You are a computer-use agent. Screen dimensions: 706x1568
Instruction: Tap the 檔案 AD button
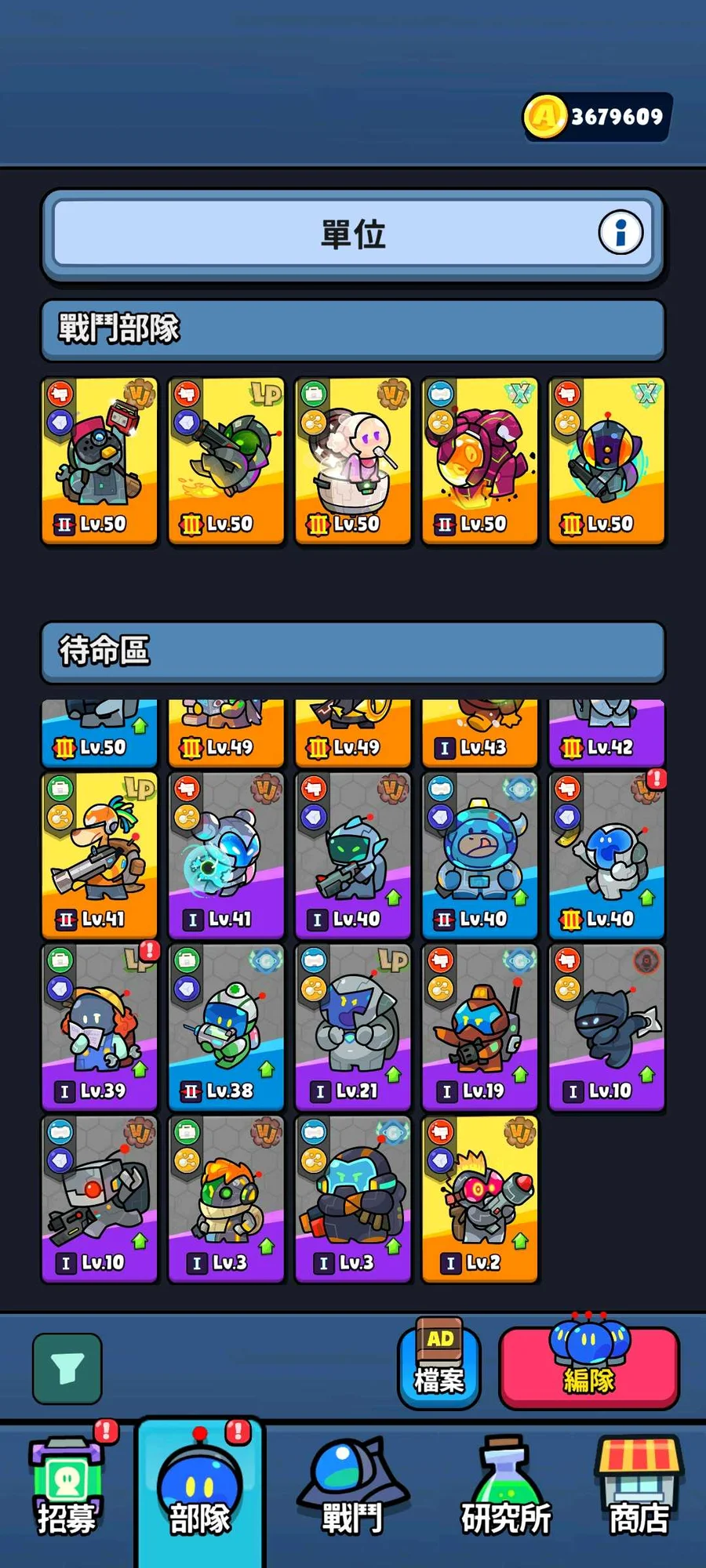point(439,1363)
